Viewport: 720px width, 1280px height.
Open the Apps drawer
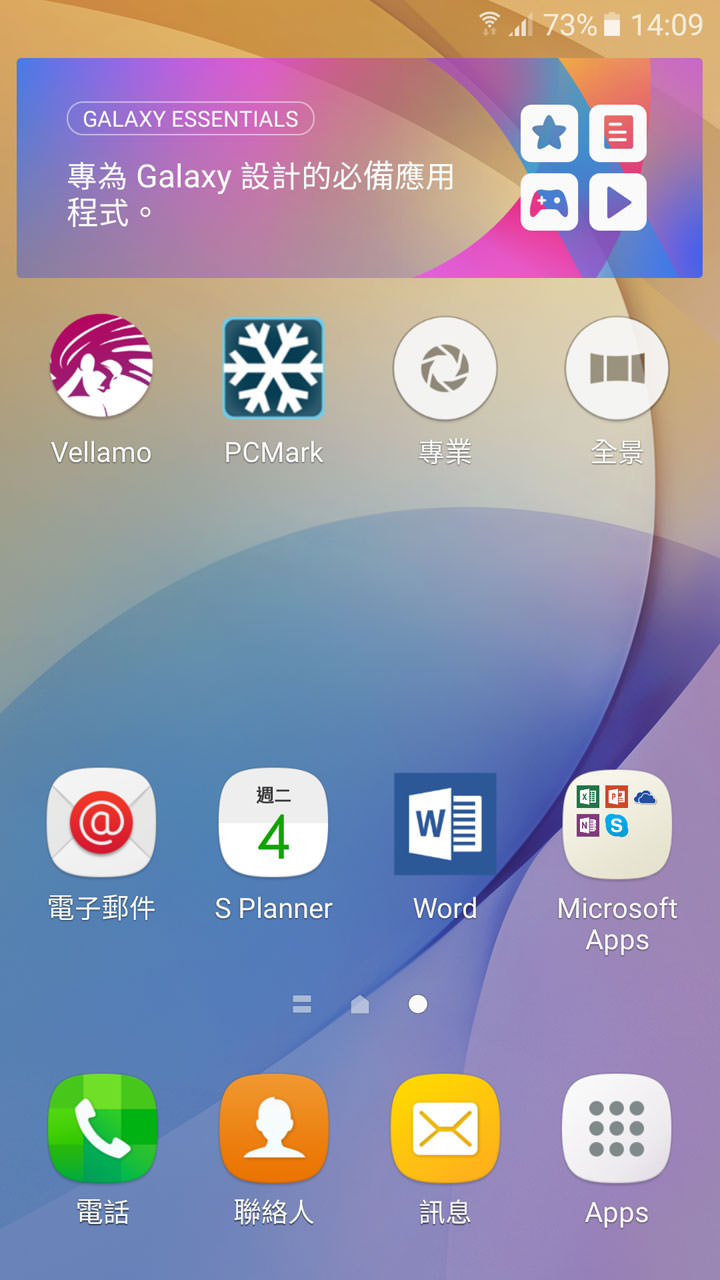pyautogui.click(x=617, y=1128)
